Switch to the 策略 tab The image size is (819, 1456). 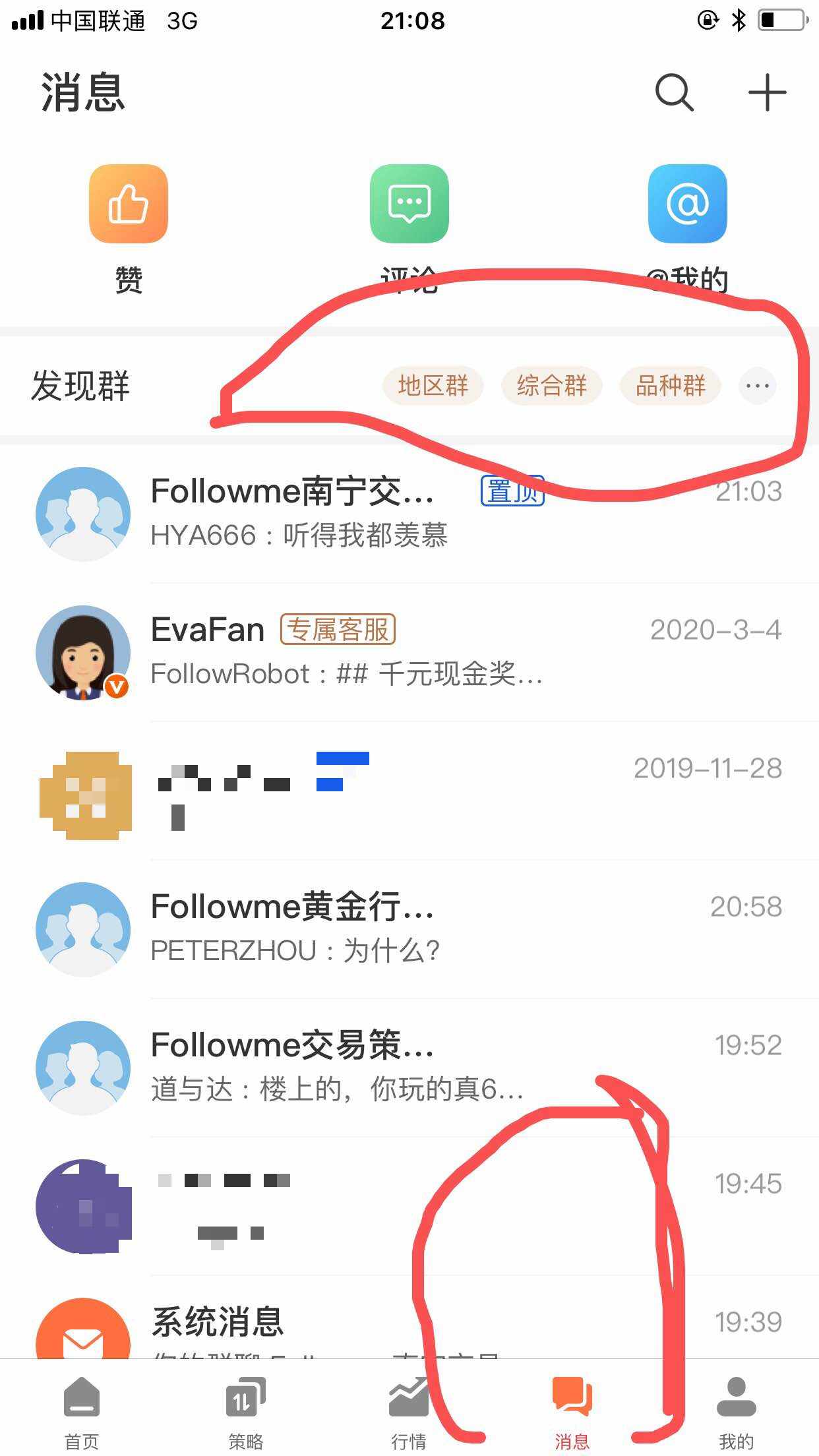click(x=245, y=1412)
